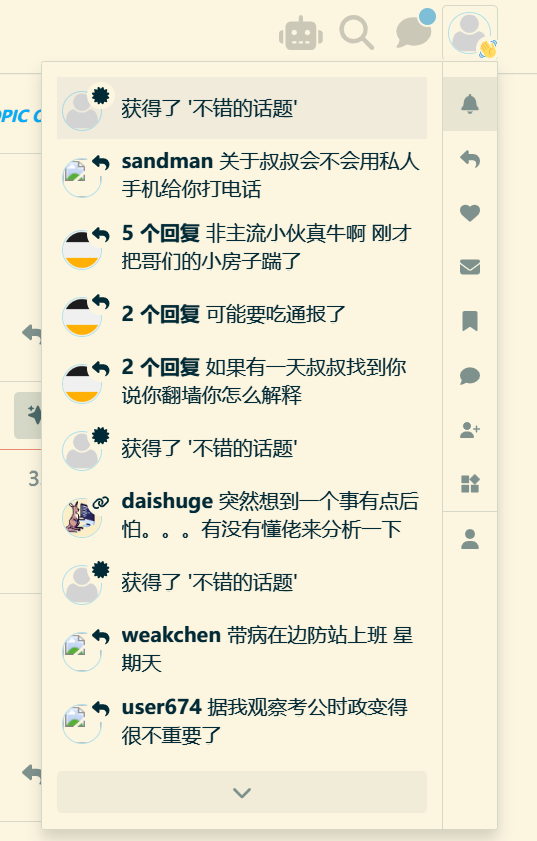Close the user avatar menu
The height and width of the screenshot is (841, 537).
[x=470, y=33]
